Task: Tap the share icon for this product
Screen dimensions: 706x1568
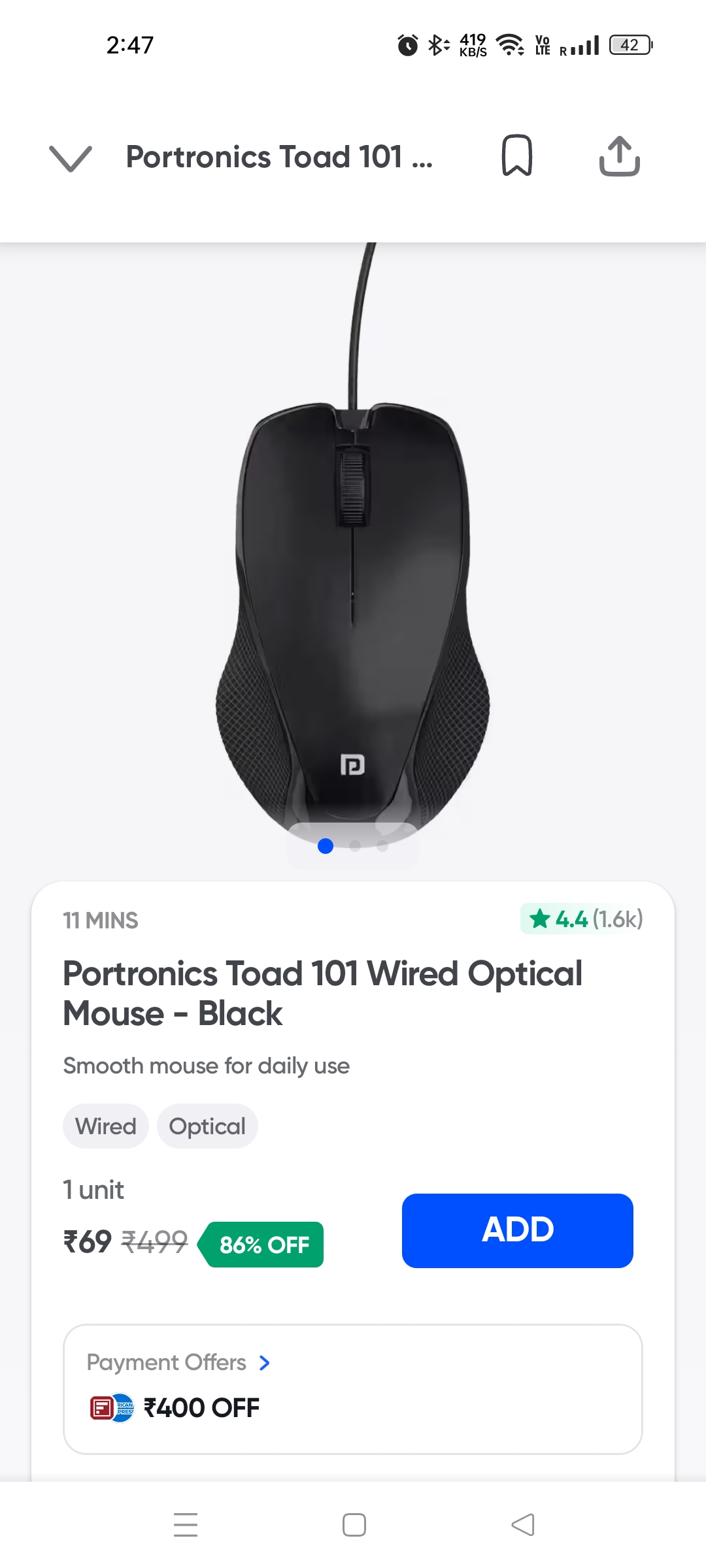Action: pos(620,155)
